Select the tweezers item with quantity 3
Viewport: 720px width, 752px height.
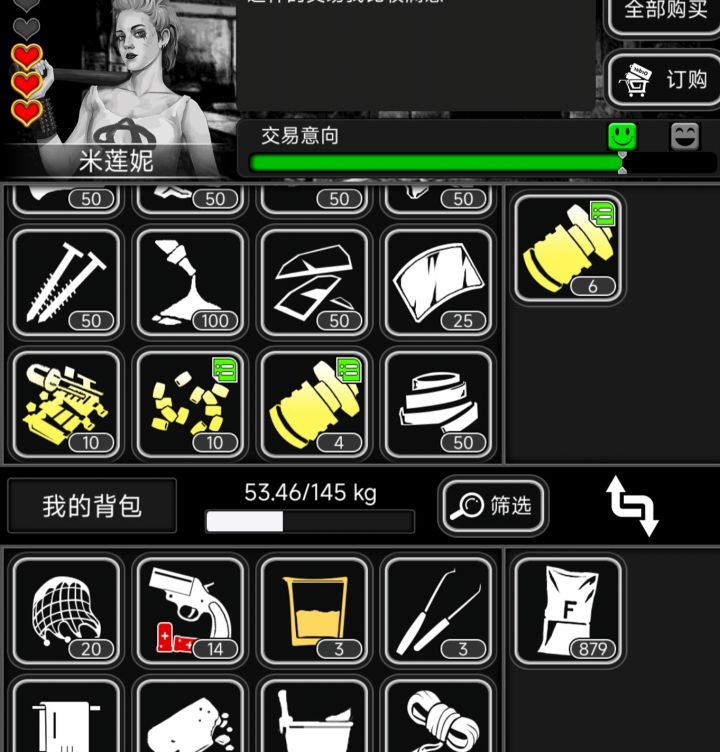(x=438, y=608)
